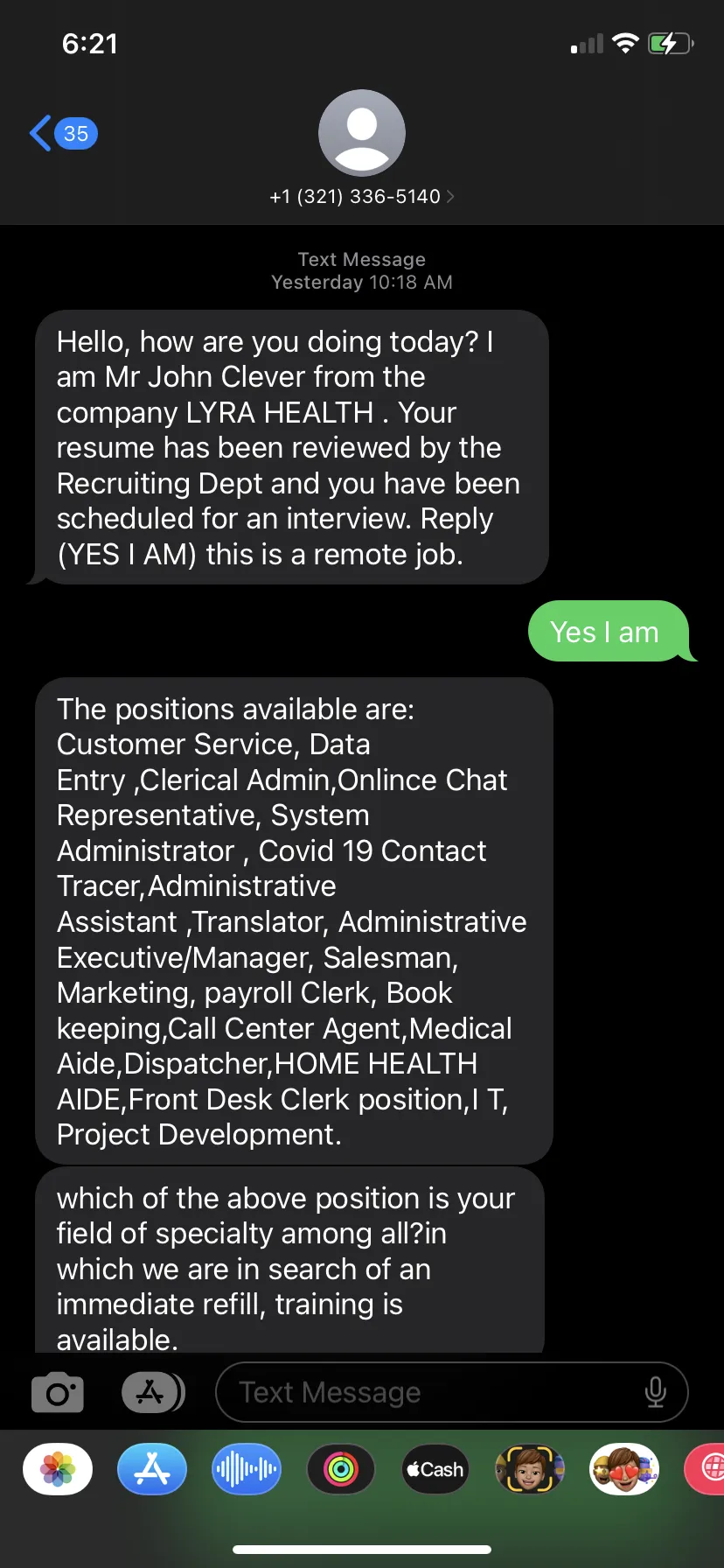Open the Memoji app

click(x=530, y=1469)
